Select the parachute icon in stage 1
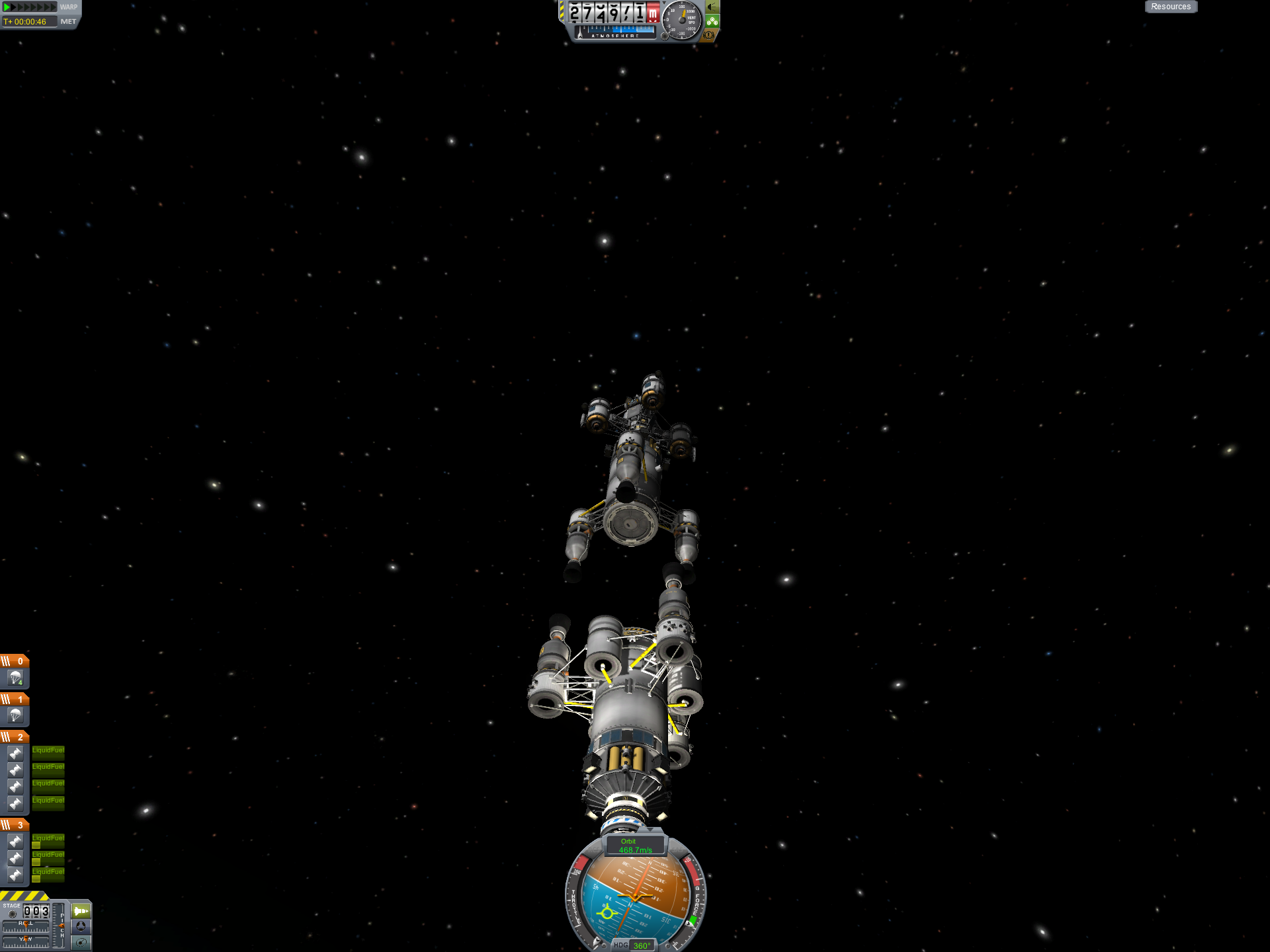This screenshot has height=952, width=1270. click(15, 715)
